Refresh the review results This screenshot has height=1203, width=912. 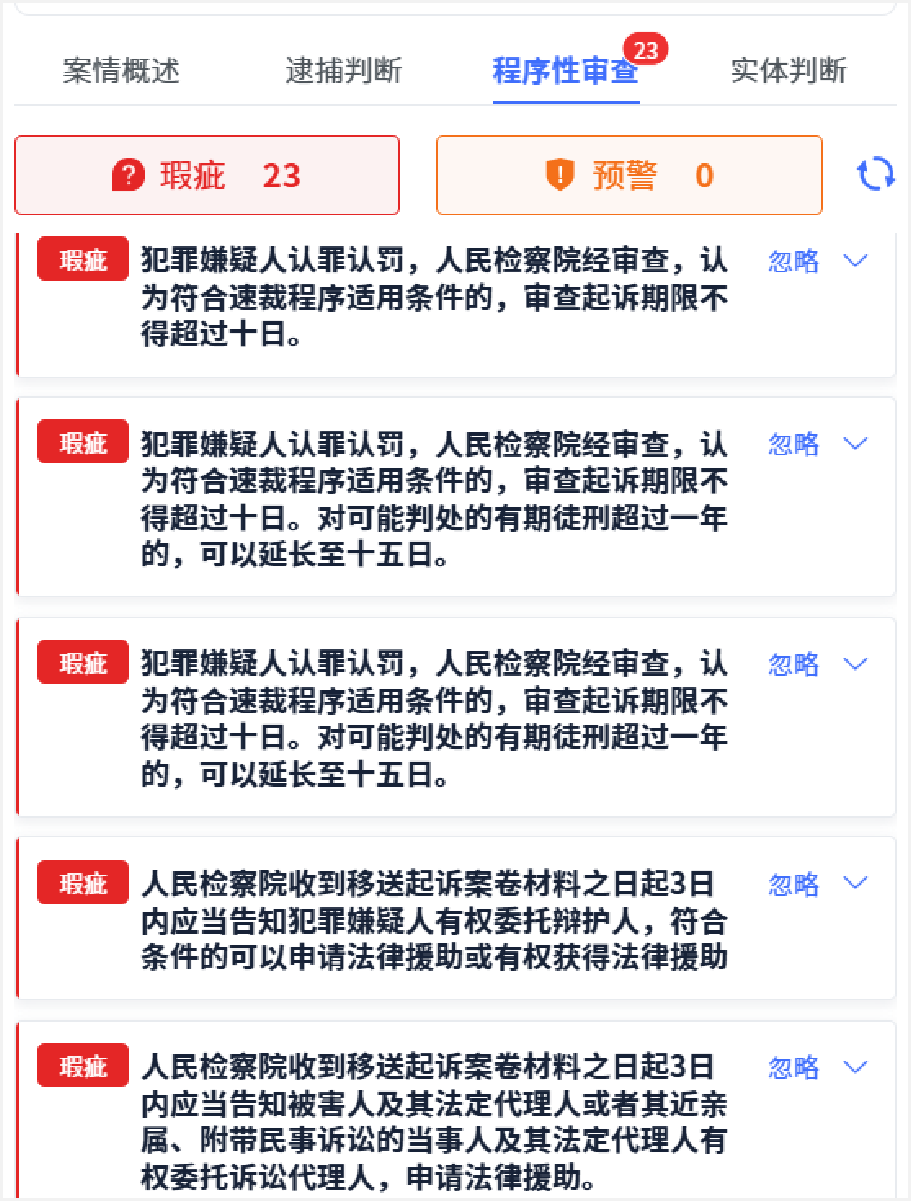(x=876, y=174)
